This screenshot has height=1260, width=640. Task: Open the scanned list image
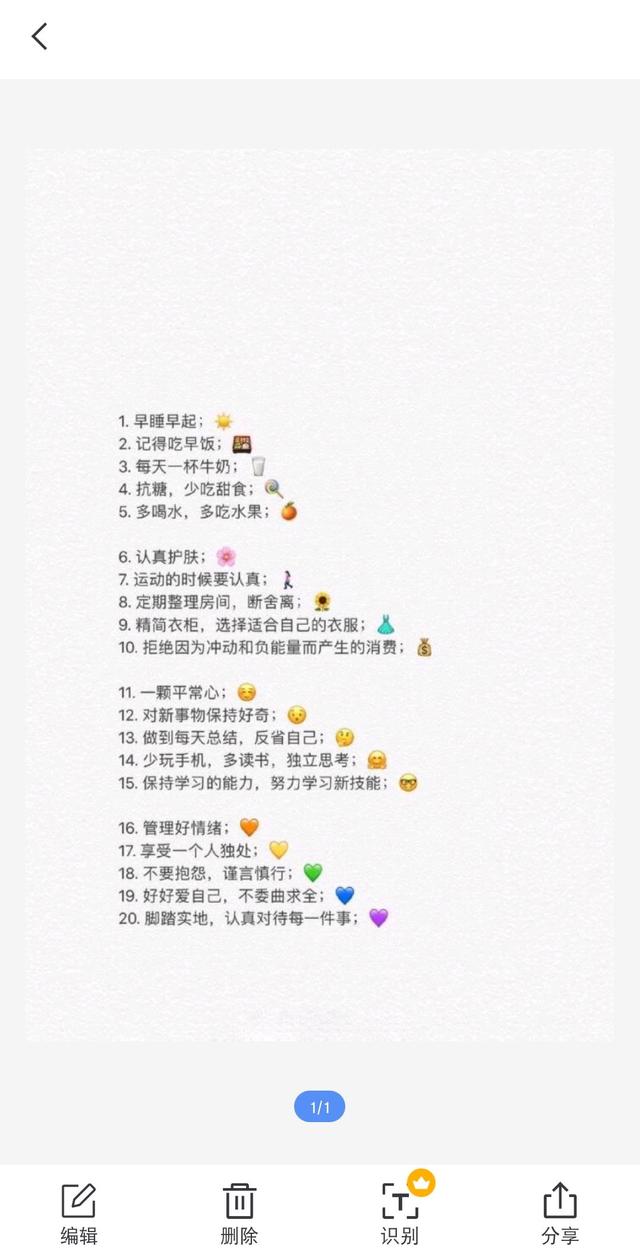pos(320,595)
